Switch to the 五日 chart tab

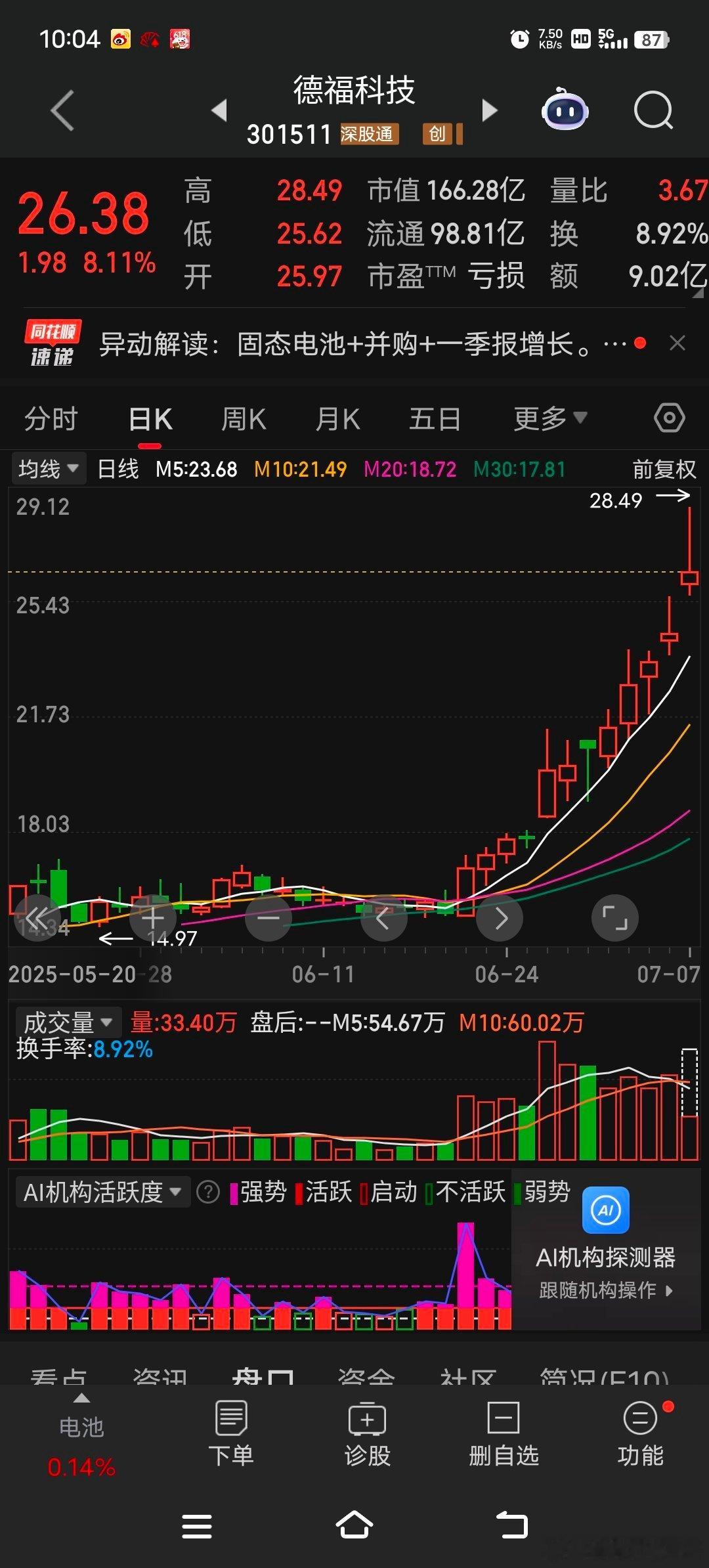pos(435,419)
